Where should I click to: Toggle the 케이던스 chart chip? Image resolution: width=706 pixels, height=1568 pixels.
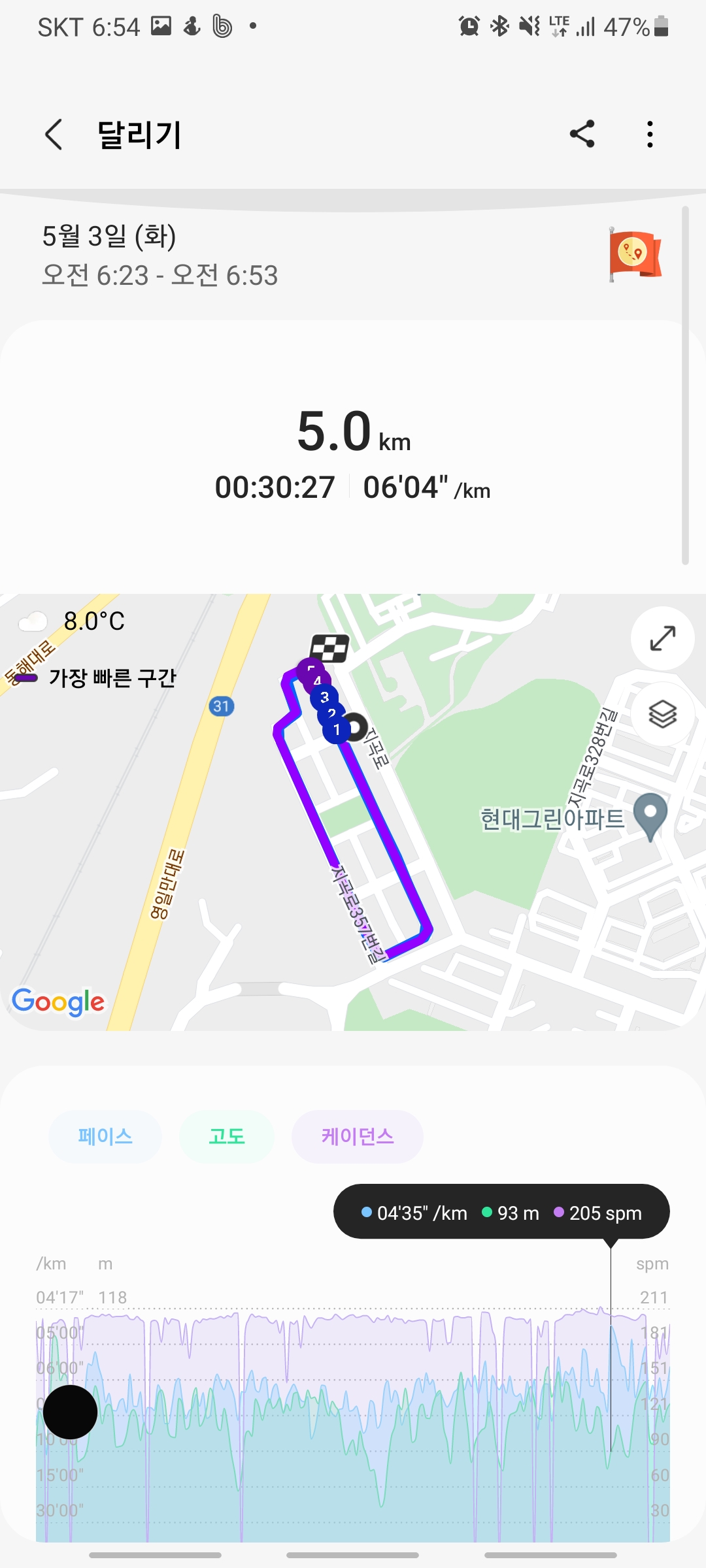pos(358,1137)
